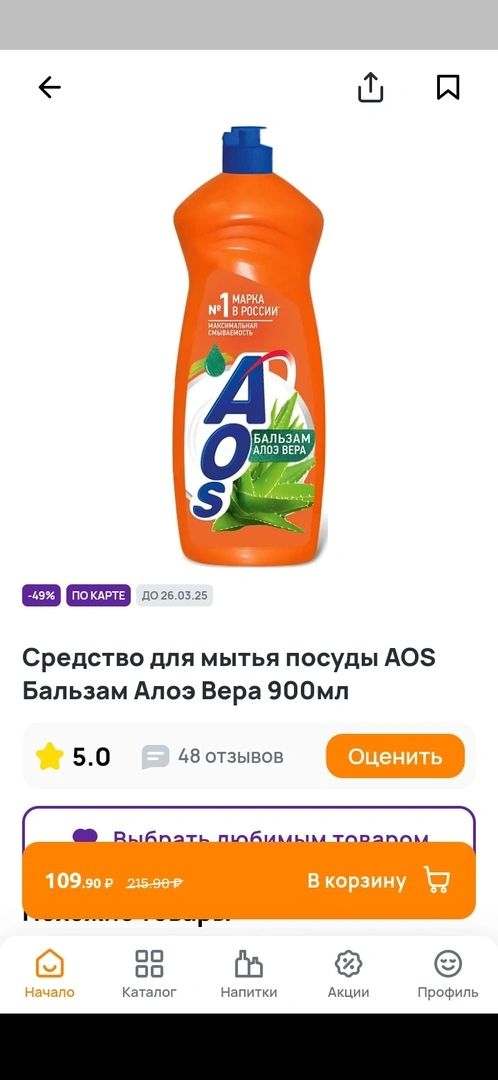Select Выбрать любимым товаром
498x1080 pixels.
[x=249, y=825]
